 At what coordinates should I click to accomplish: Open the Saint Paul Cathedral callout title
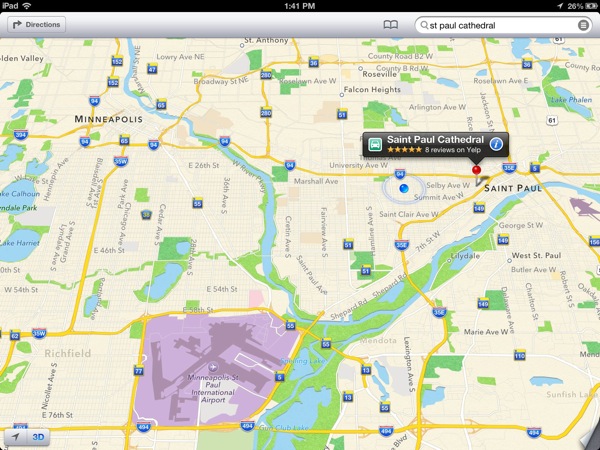pyautogui.click(x=435, y=139)
